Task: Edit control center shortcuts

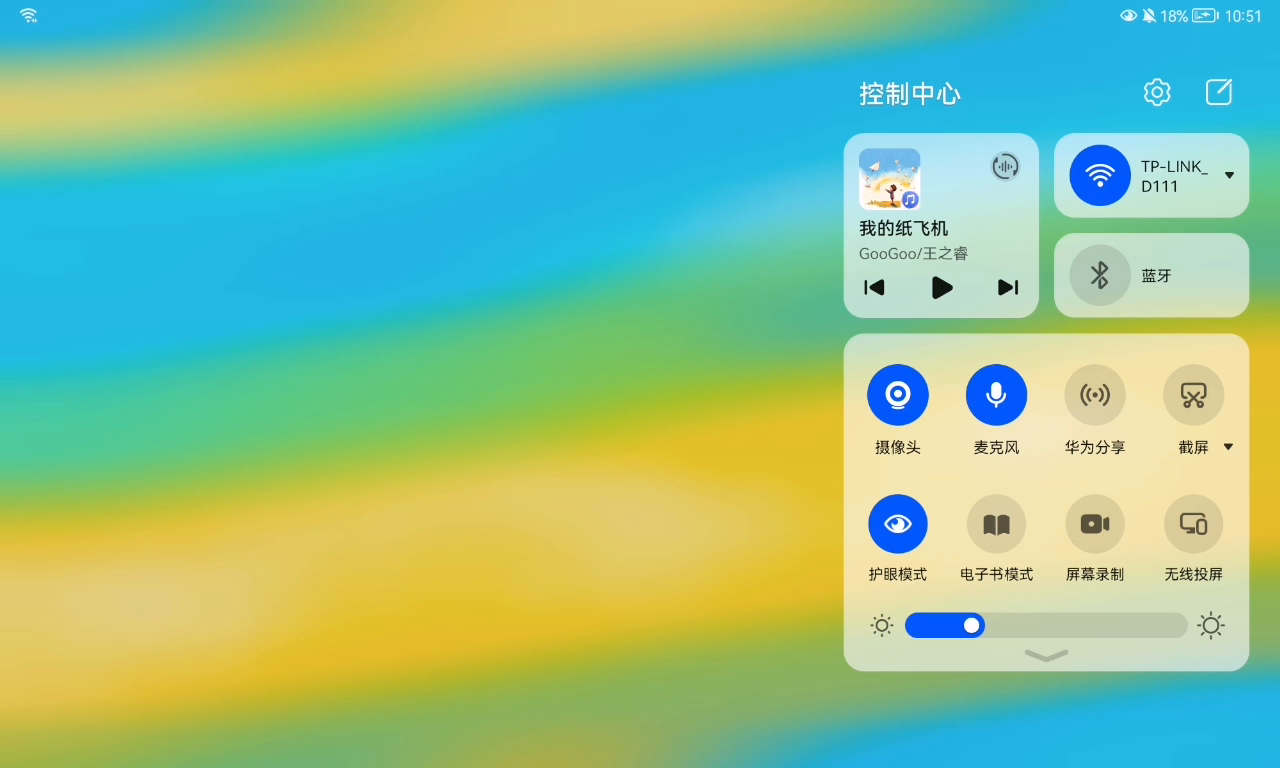Action: pyautogui.click(x=1219, y=92)
